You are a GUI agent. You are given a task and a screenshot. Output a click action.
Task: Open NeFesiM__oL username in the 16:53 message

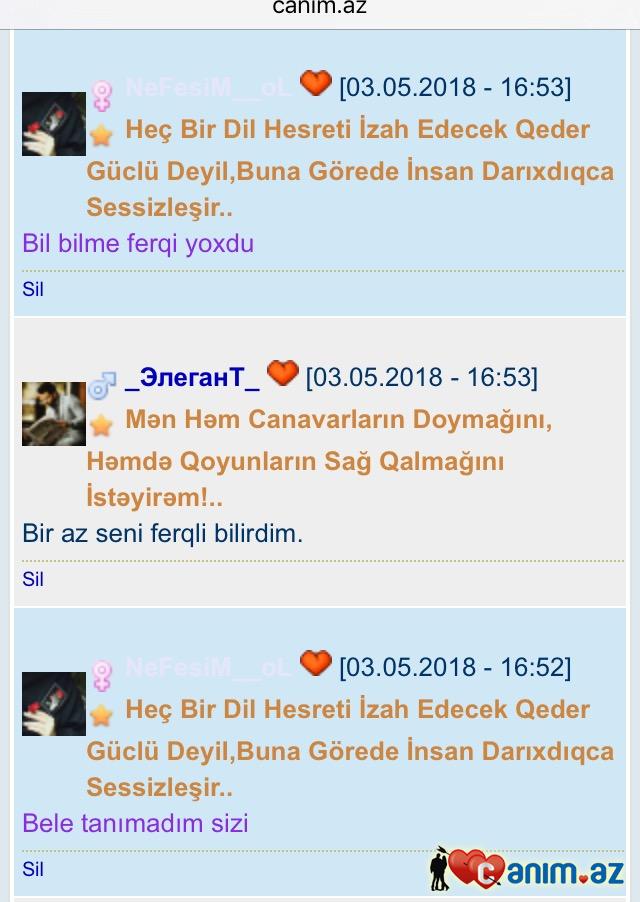209,88
